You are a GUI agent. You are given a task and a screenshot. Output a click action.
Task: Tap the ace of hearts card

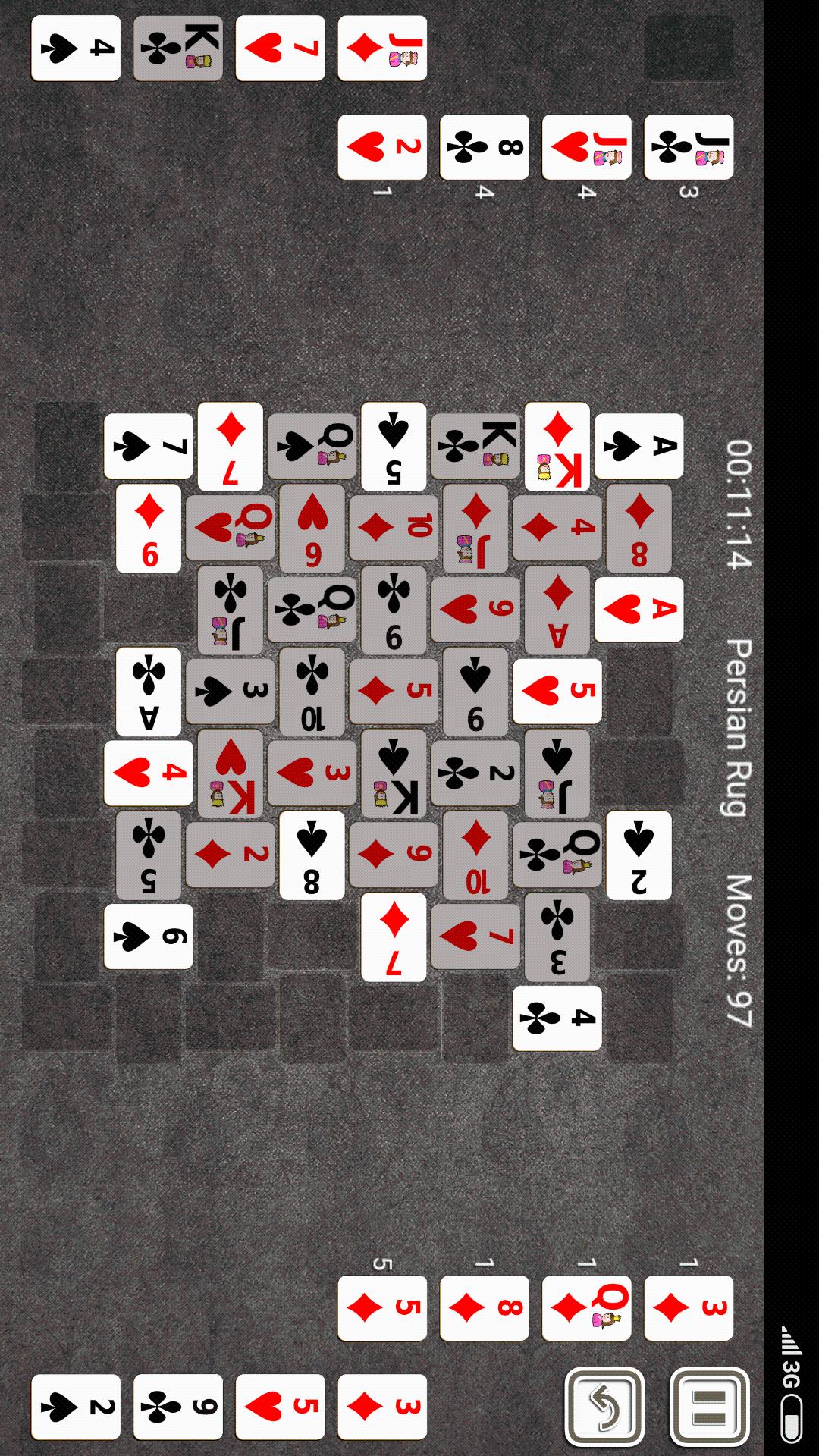[x=639, y=609]
